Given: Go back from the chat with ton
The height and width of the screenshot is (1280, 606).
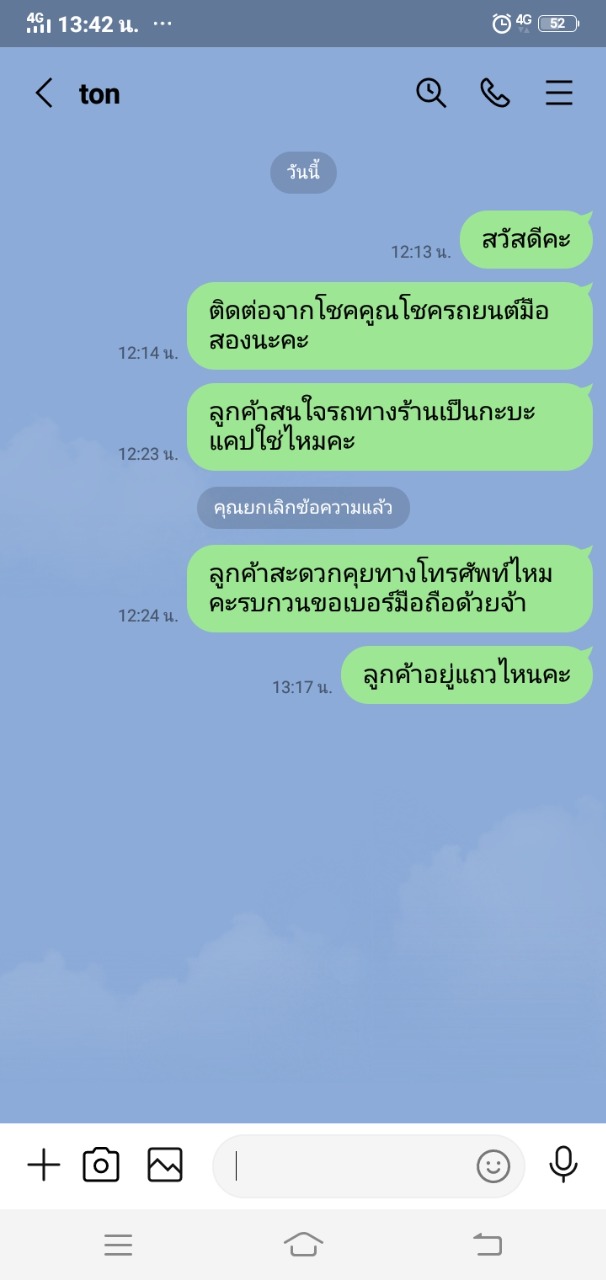Looking at the screenshot, I should [x=43, y=93].
